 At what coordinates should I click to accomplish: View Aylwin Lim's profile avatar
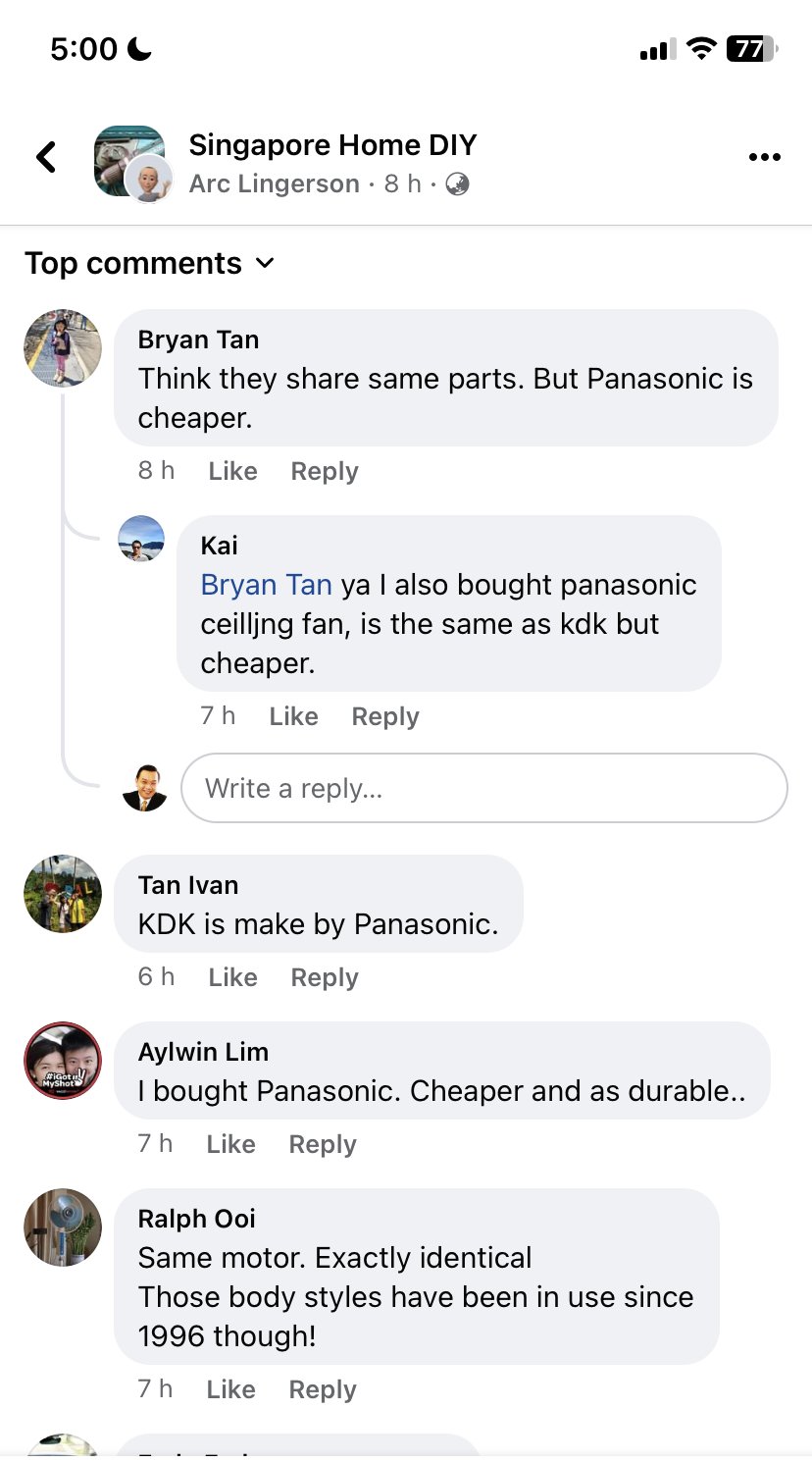tap(63, 1061)
